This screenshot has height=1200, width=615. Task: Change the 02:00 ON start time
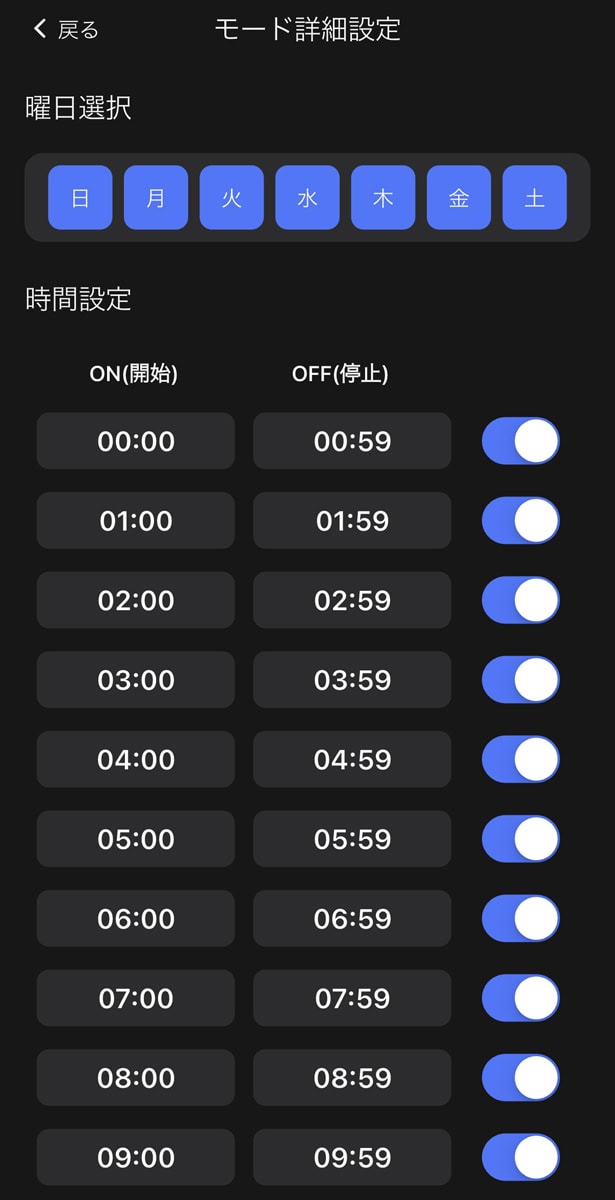coord(136,600)
